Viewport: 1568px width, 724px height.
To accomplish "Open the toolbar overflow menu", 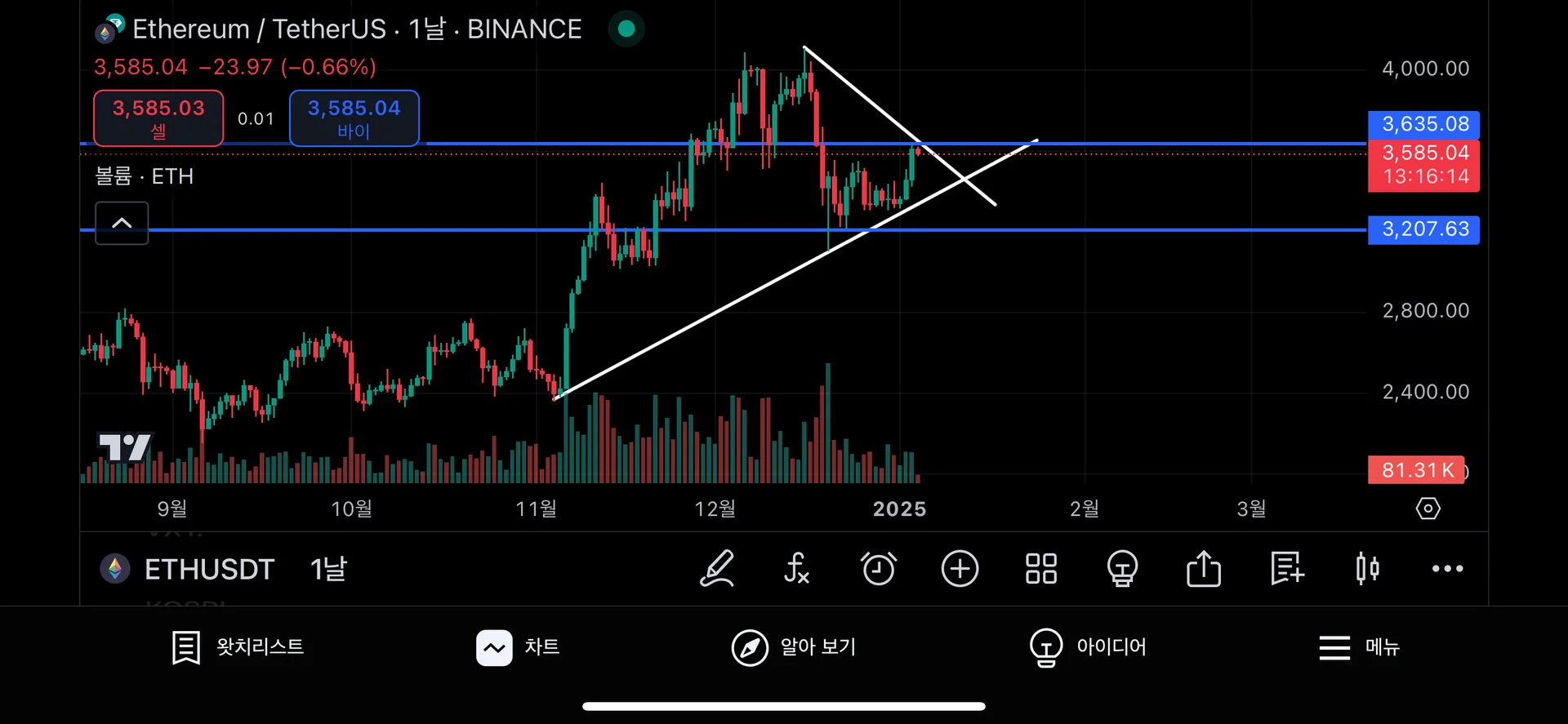I will [1447, 569].
